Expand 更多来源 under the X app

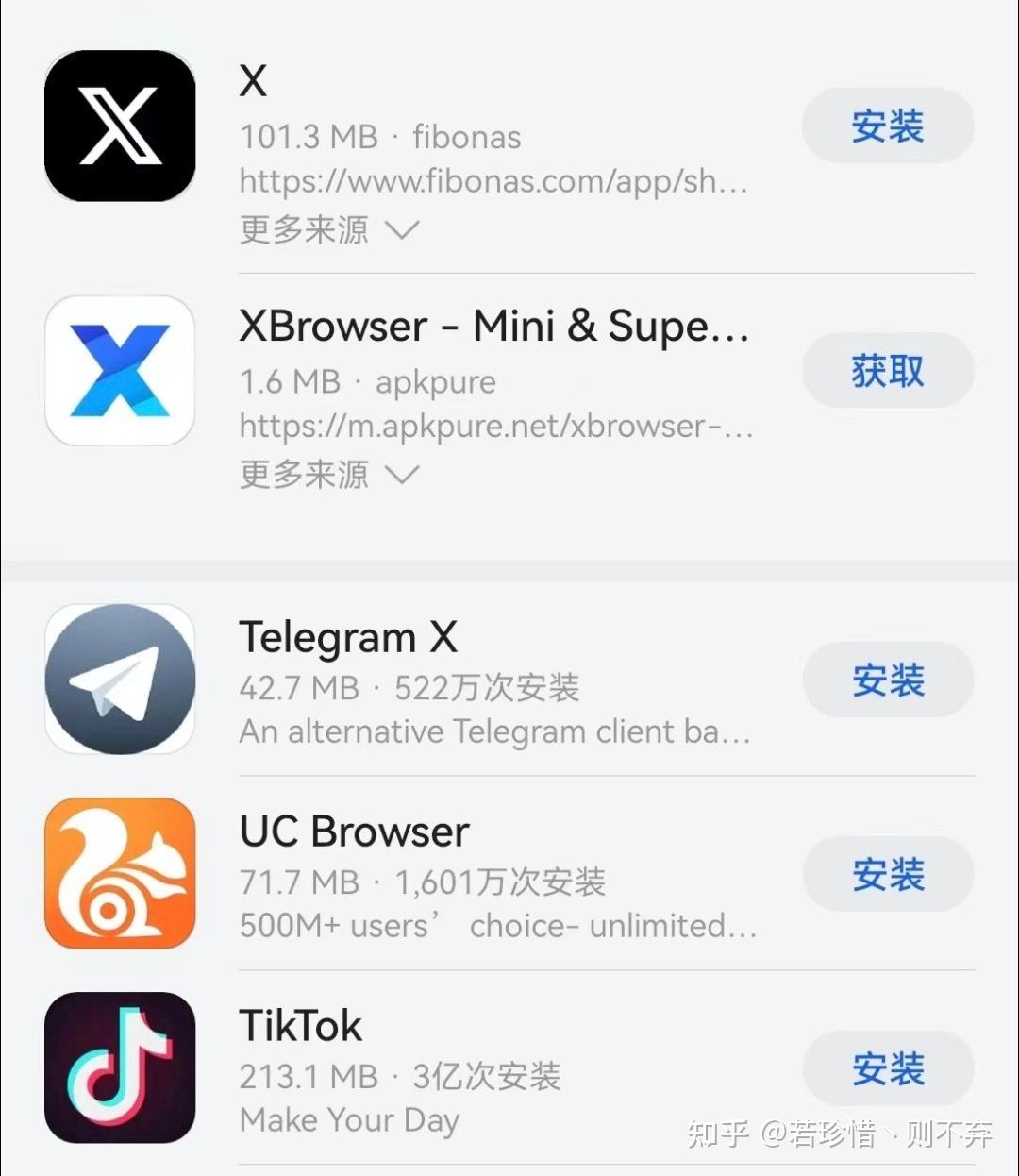pos(302,229)
